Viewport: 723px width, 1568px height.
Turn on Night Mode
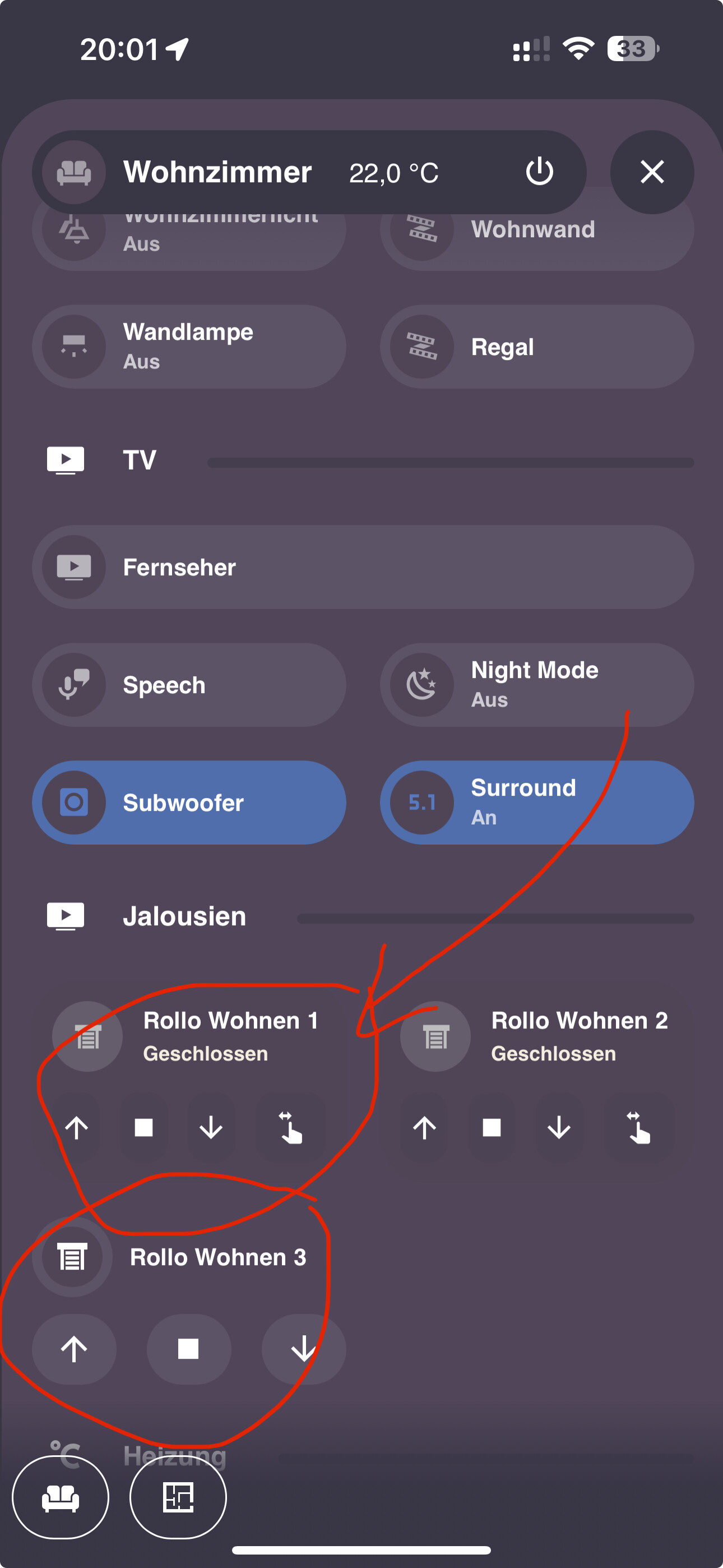point(537,685)
